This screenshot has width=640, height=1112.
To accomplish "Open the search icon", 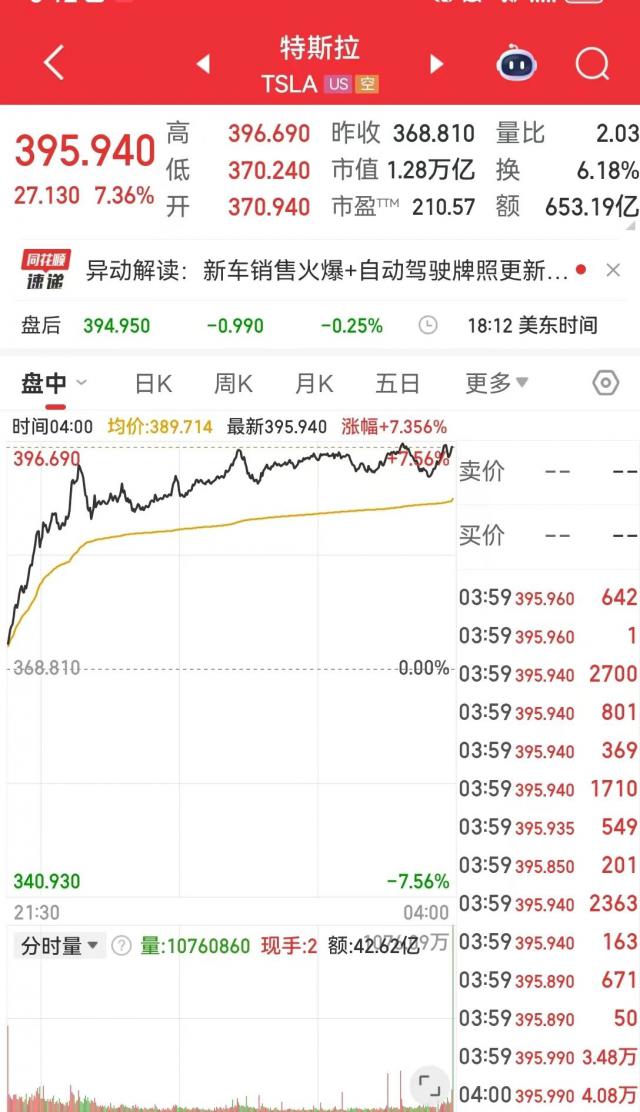I will point(592,65).
